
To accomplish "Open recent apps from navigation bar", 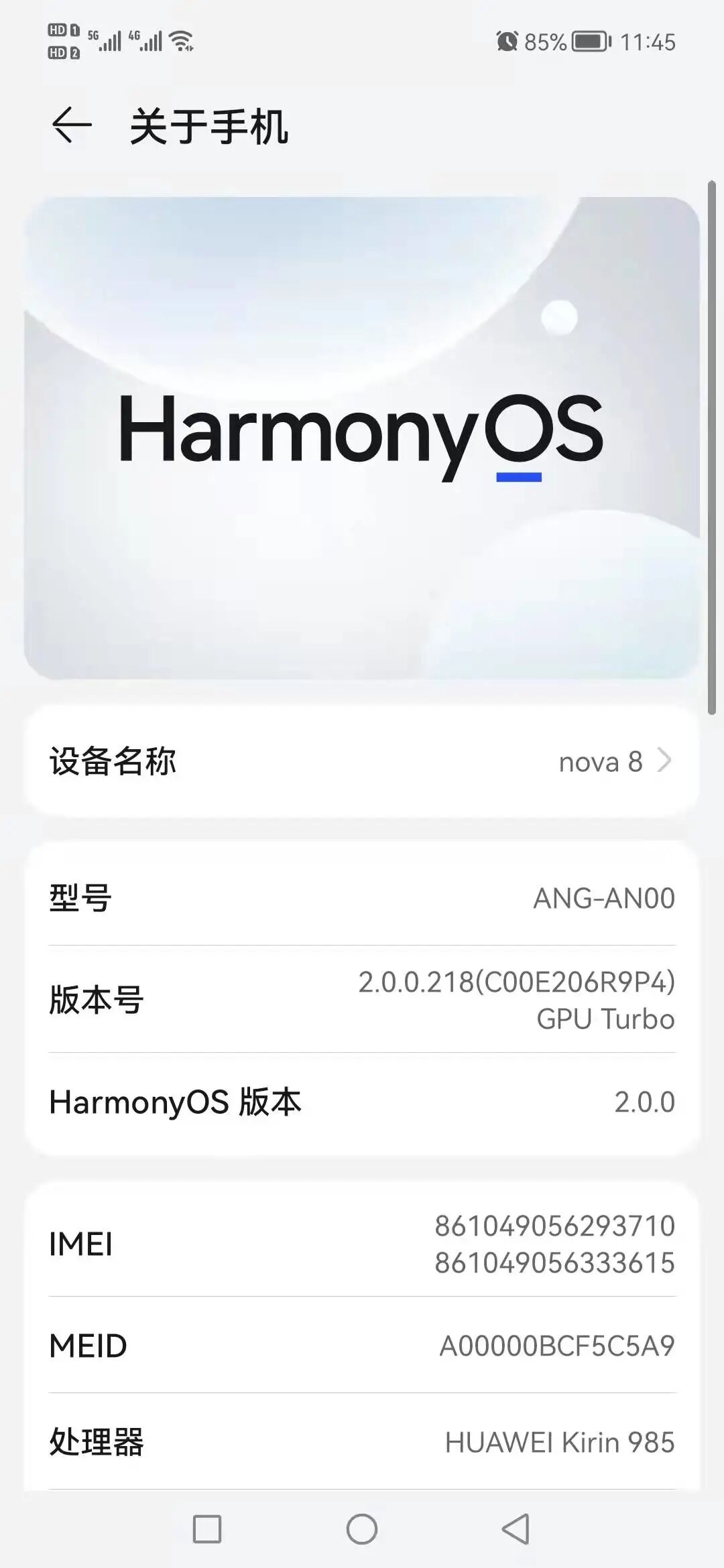I will click(207, 1529).
